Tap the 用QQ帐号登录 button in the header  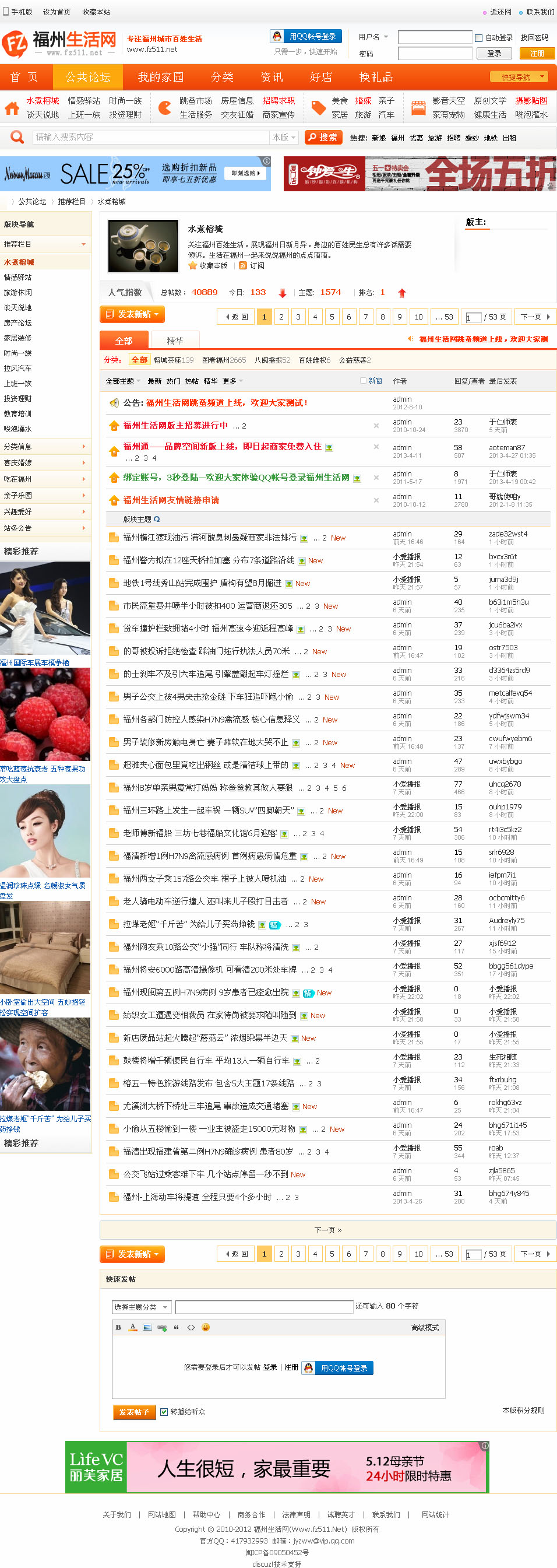coord(306,37)
